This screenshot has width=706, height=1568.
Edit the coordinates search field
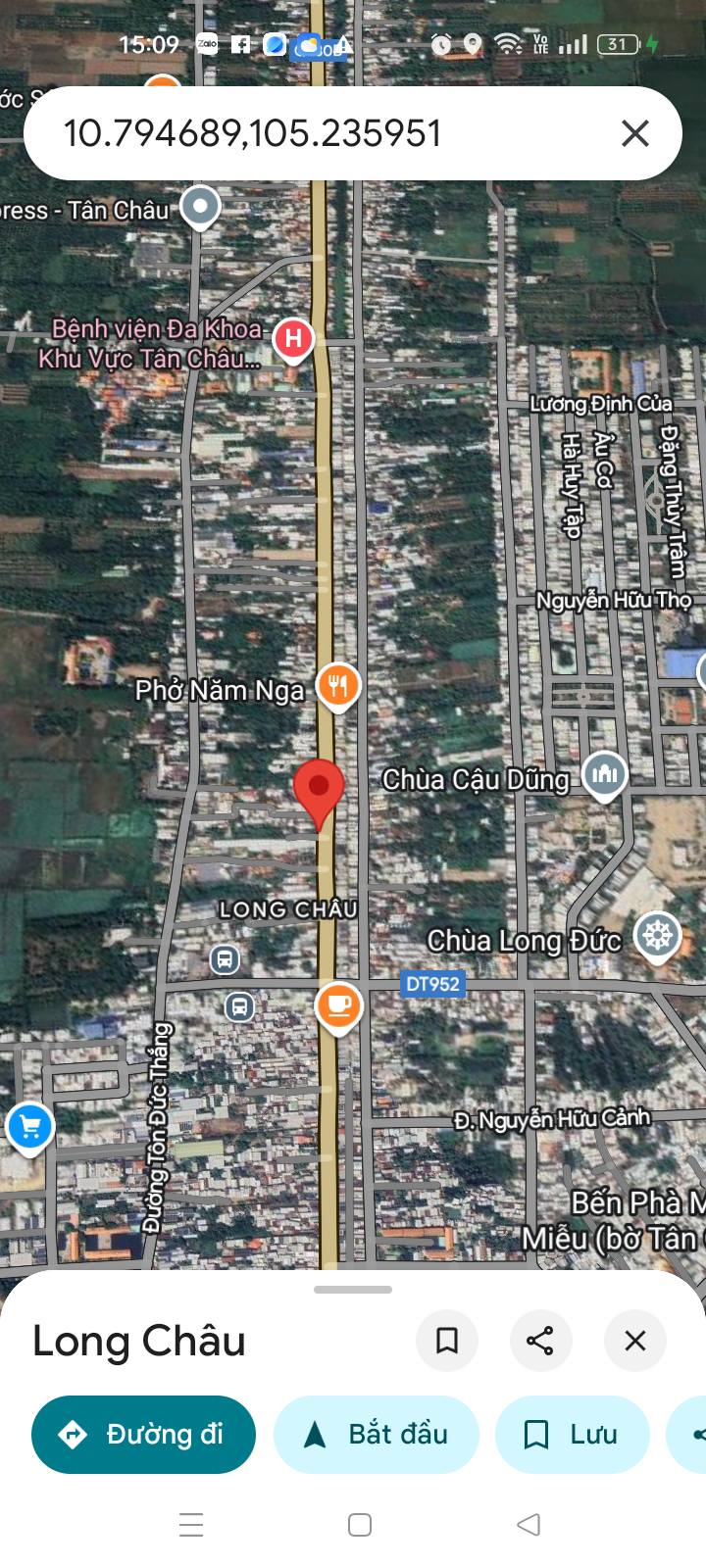click(x=324, y=133)
